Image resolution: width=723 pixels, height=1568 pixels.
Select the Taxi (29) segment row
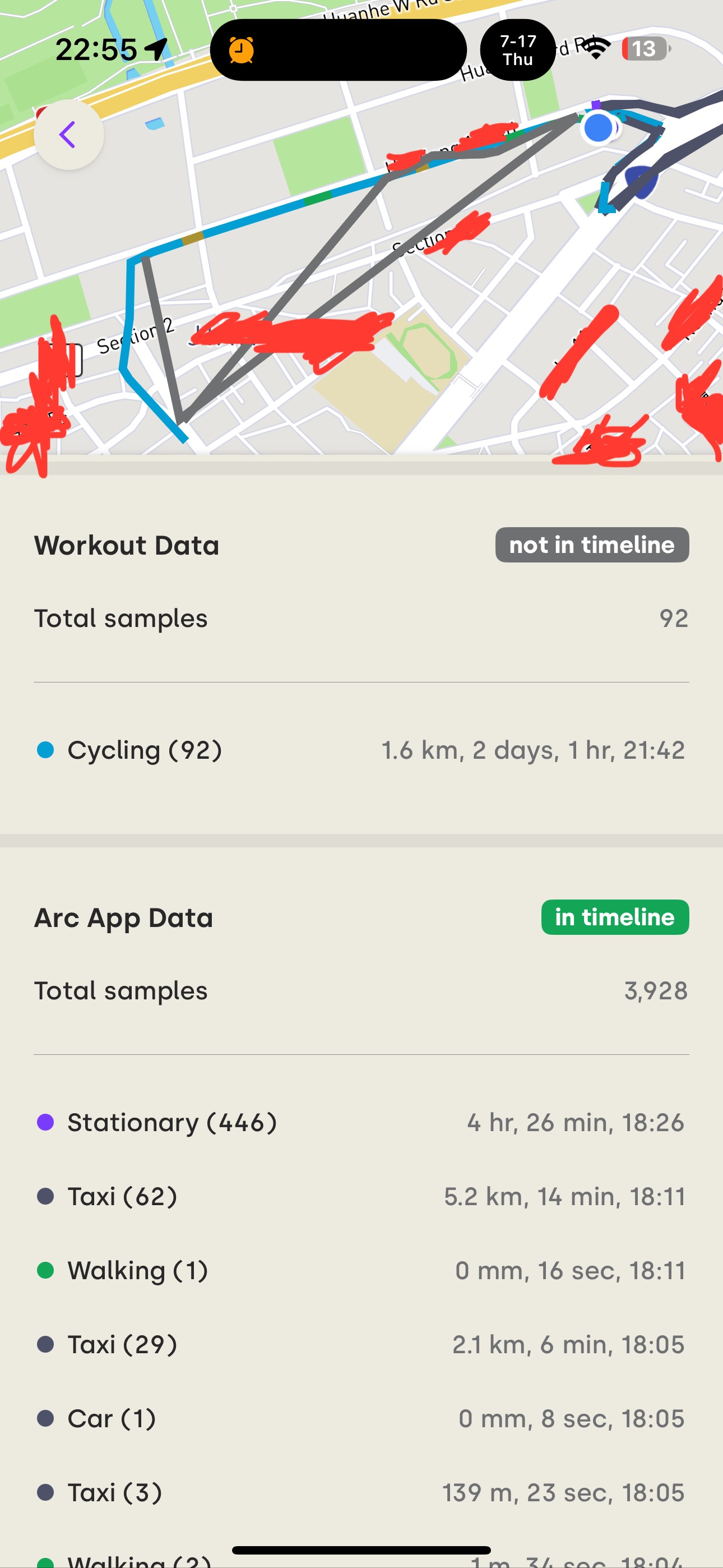[x=361, y=1344]
